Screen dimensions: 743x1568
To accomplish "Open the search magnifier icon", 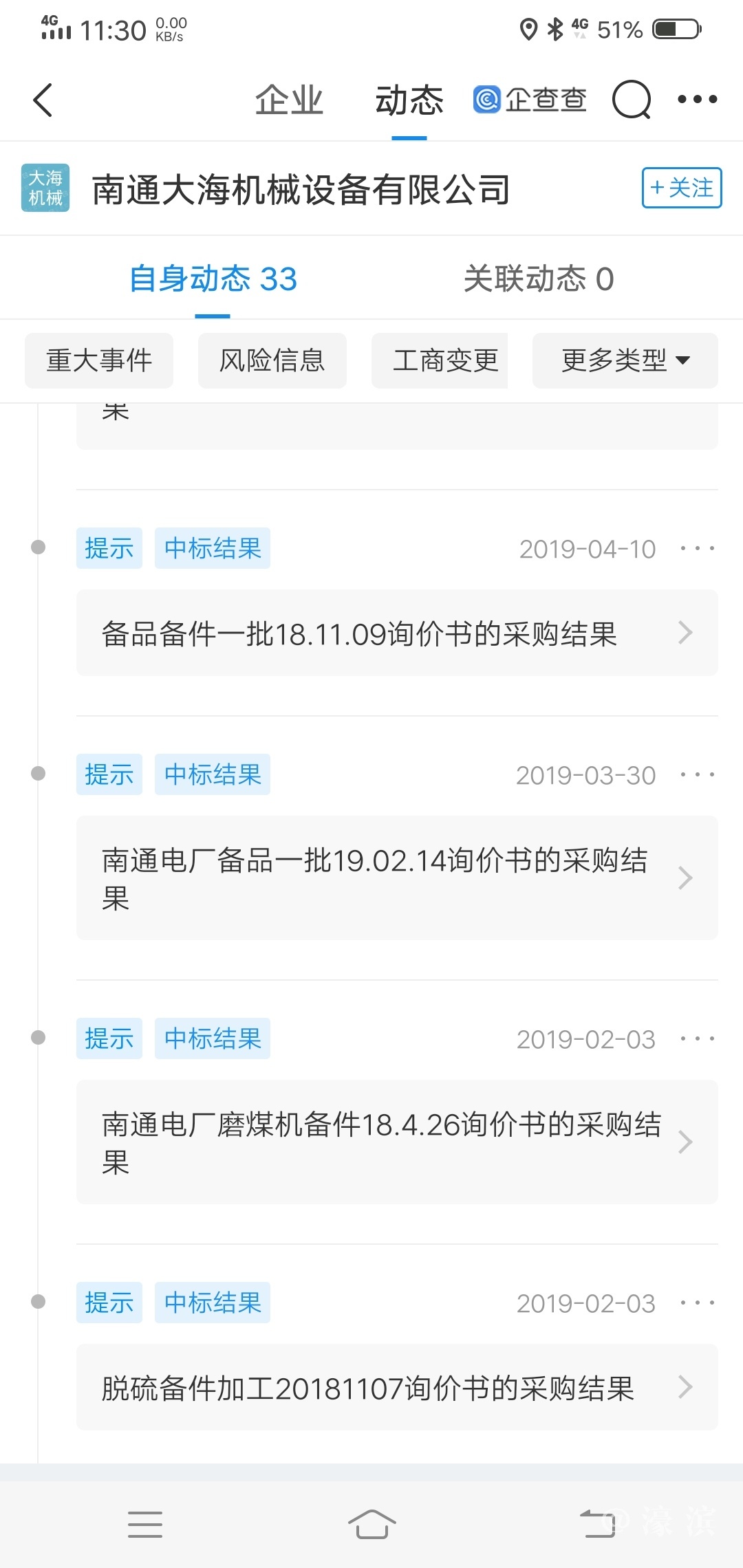I will point(631,100).
